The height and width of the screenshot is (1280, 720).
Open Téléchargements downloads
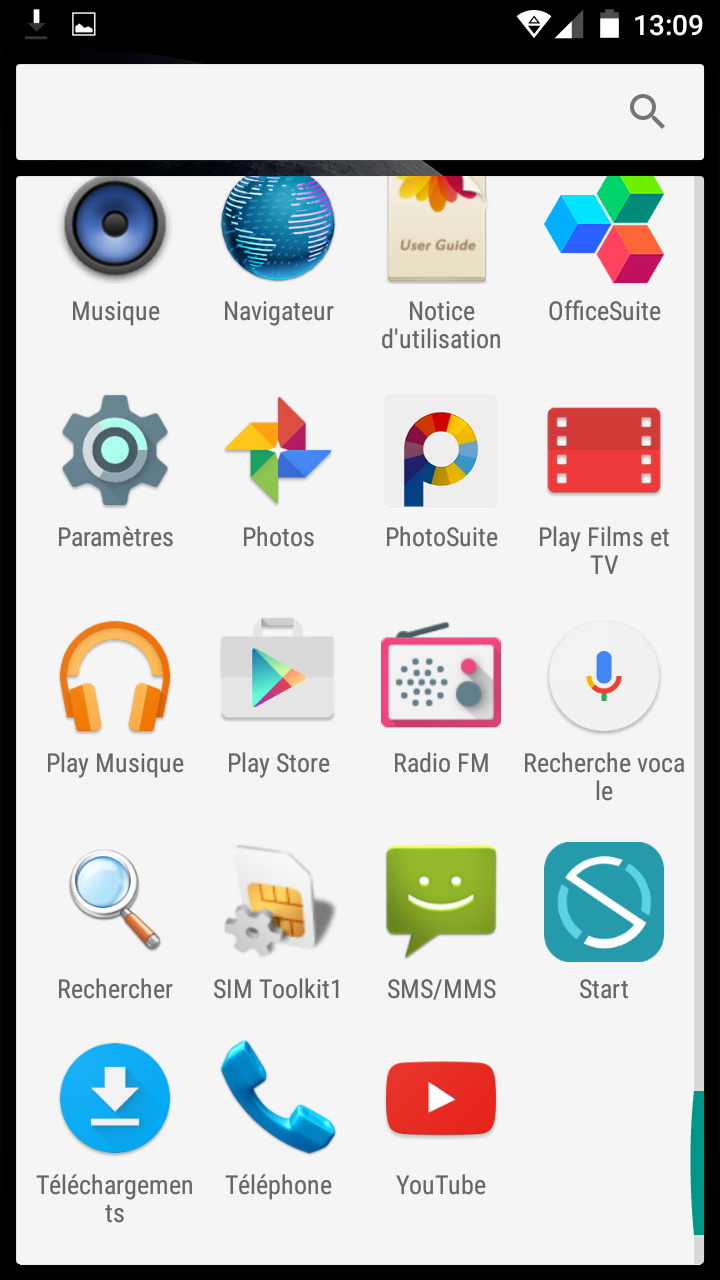[115, 1100]
